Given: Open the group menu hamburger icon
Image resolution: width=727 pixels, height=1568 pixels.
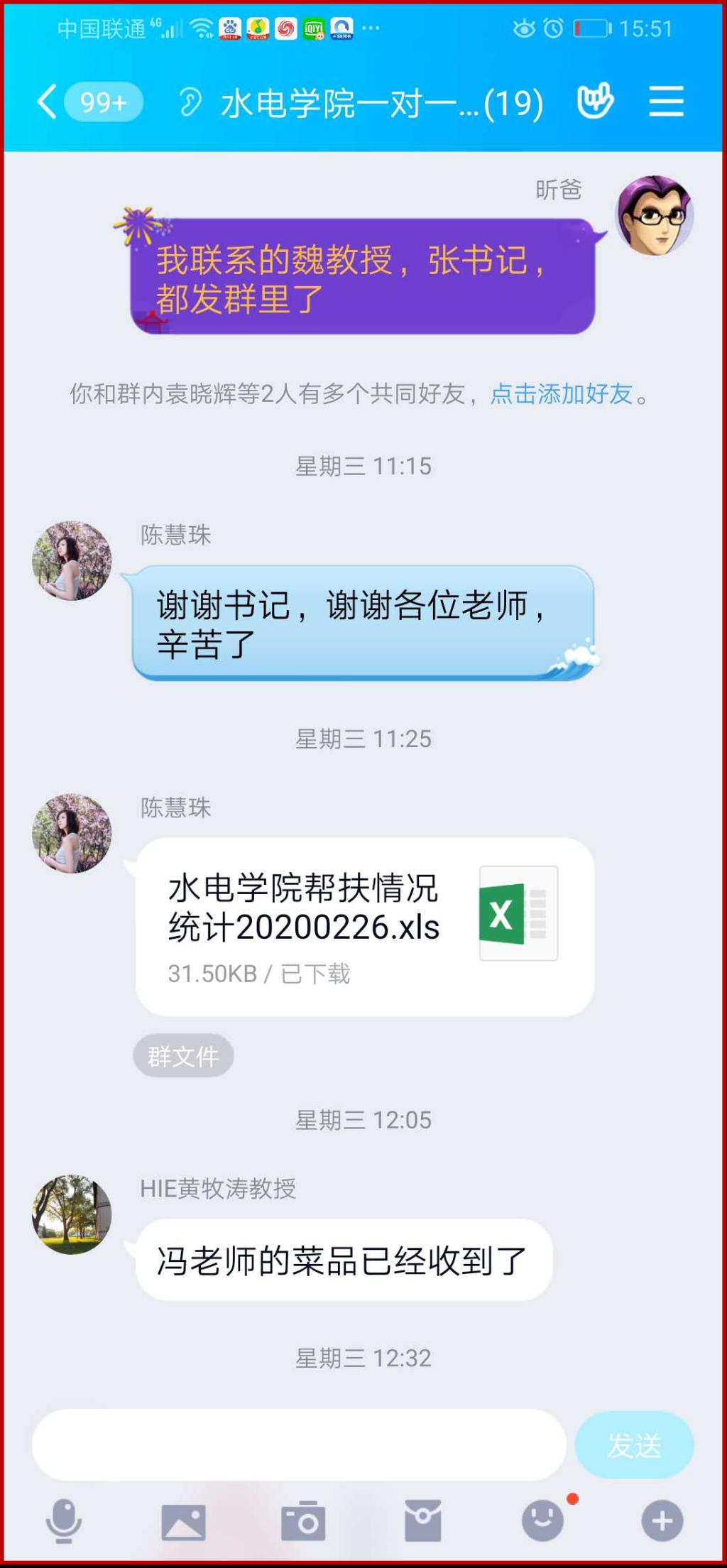Looking at the screenshot, I should pos(666,102).
